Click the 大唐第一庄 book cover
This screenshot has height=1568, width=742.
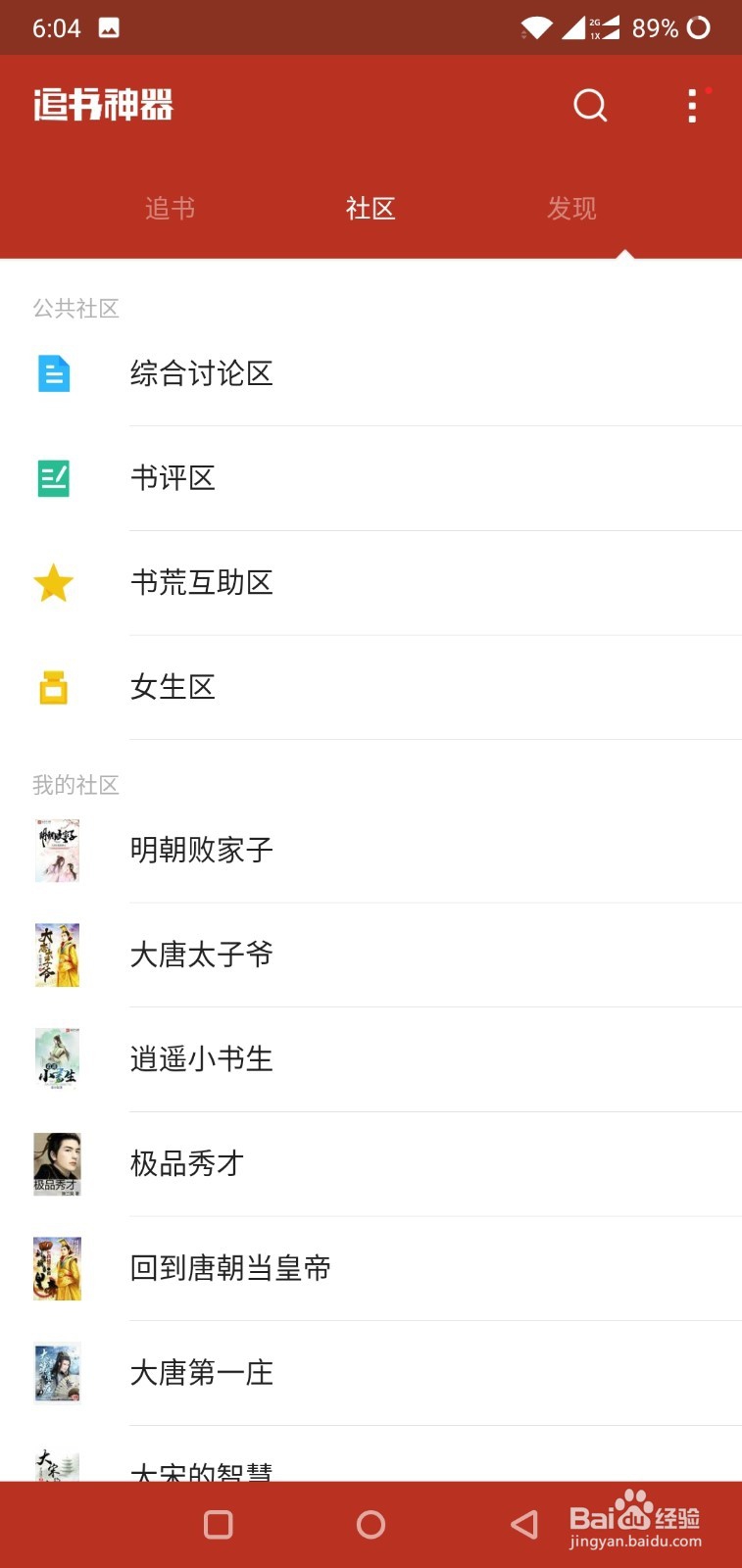(56, 1373)
